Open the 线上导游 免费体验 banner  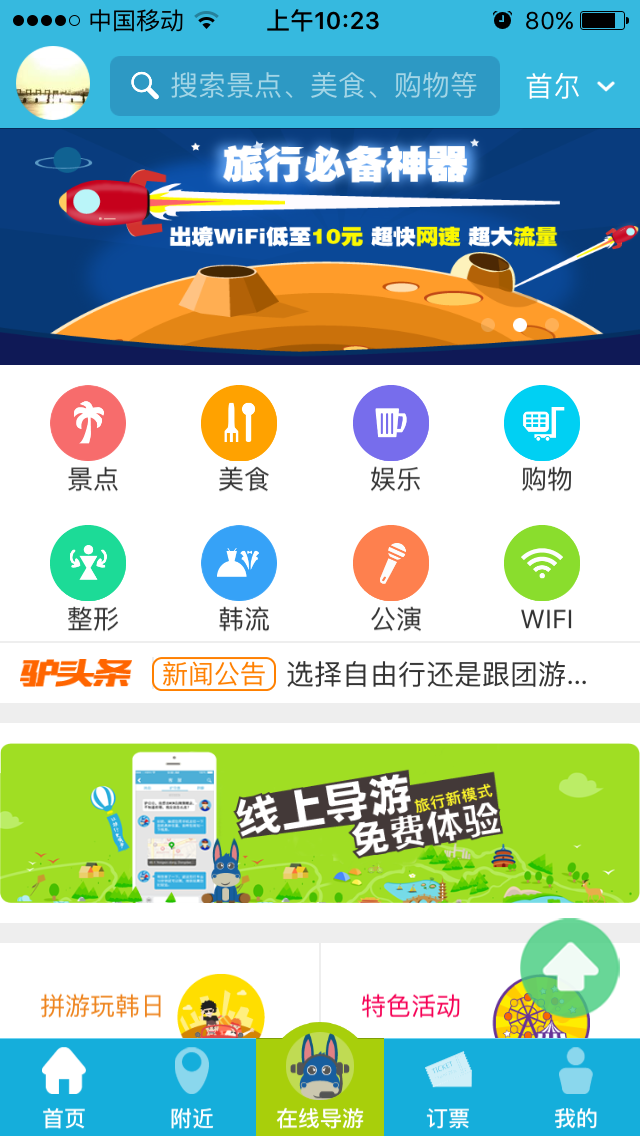[x=320, y=823]
